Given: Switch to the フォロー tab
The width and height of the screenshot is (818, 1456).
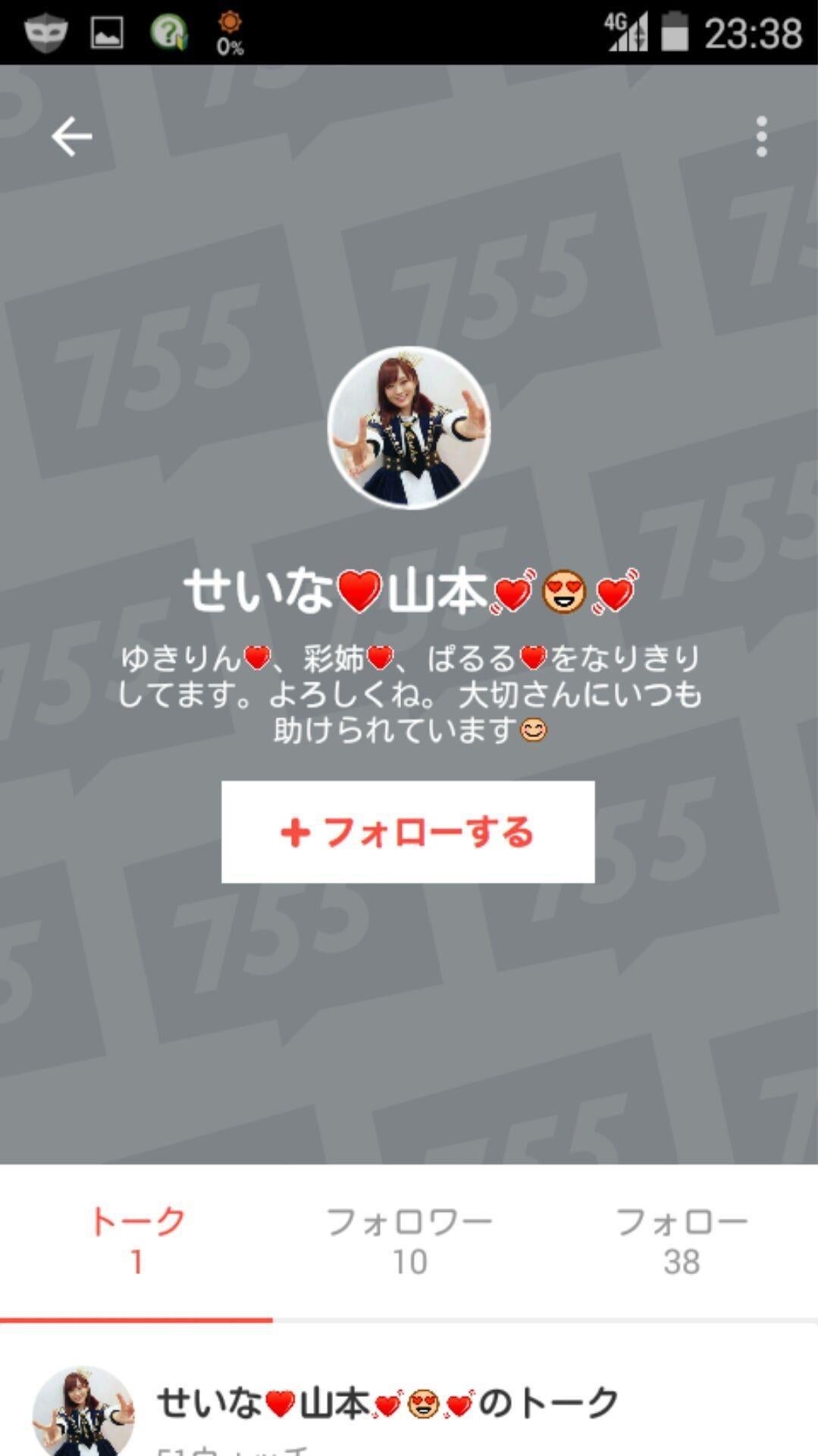Looking at the screenshot, I should tap(681, 1241).
